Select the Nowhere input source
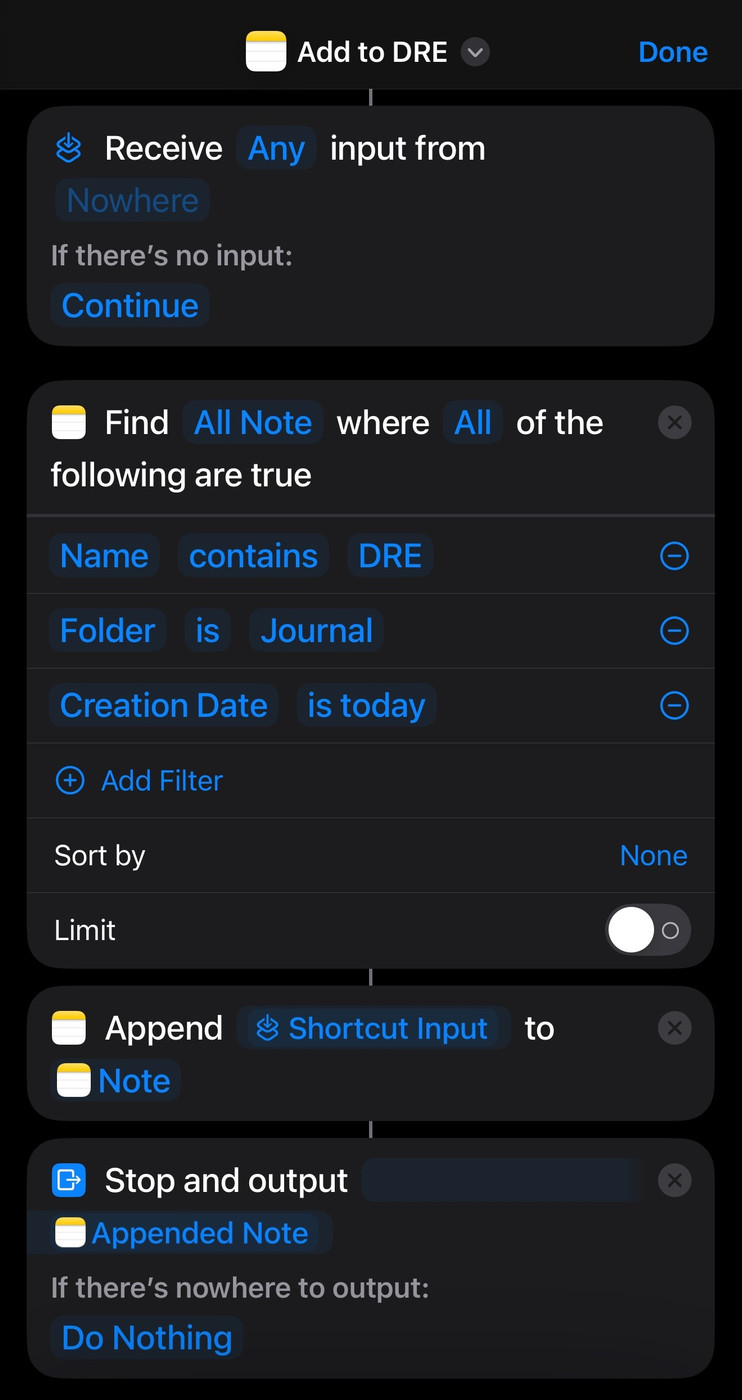The image size is (742, 1400). pyautogui.click(x=132, y=201)
